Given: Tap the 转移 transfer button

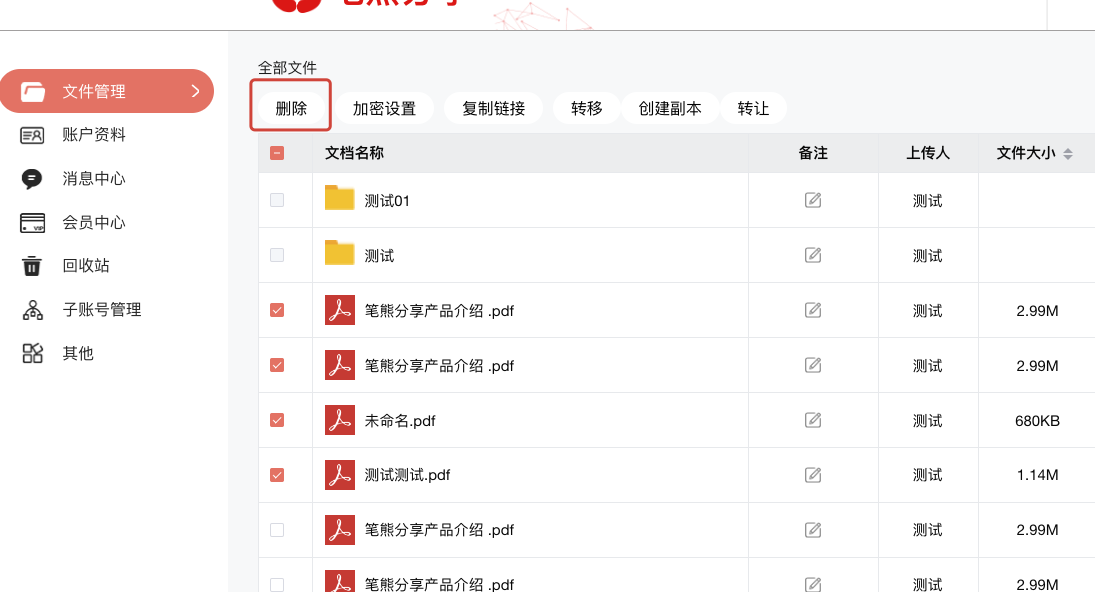Looking at the screenshot, I should click(587, 108).
